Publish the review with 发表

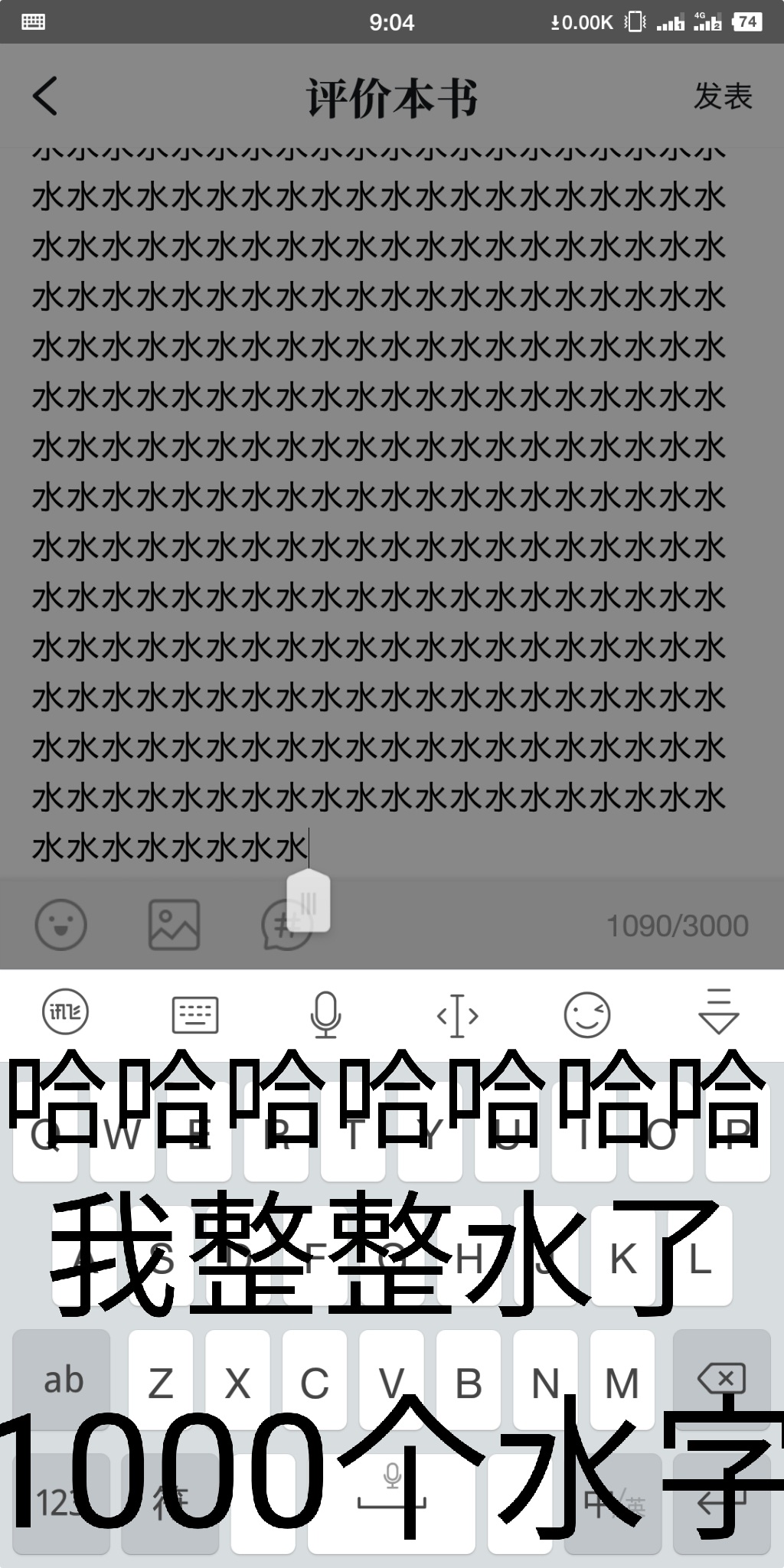pos(723,97)
